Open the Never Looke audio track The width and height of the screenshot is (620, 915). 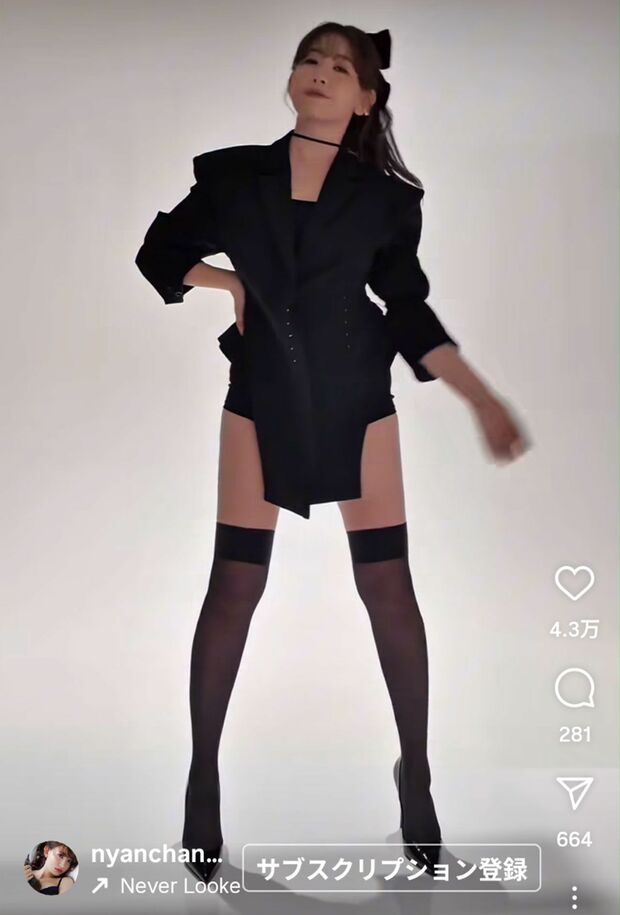(170, 885)
